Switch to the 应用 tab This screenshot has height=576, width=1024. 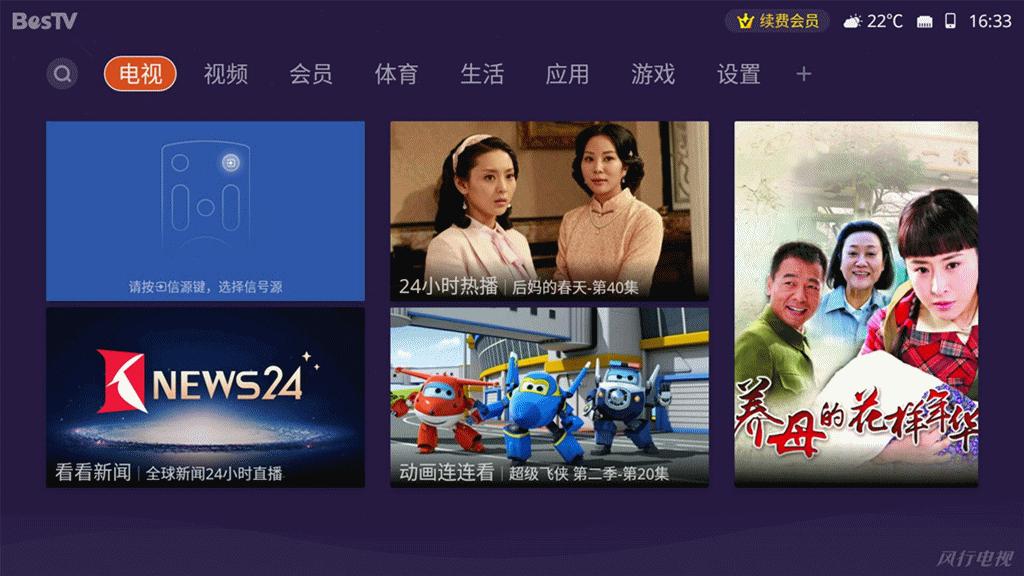567,74
